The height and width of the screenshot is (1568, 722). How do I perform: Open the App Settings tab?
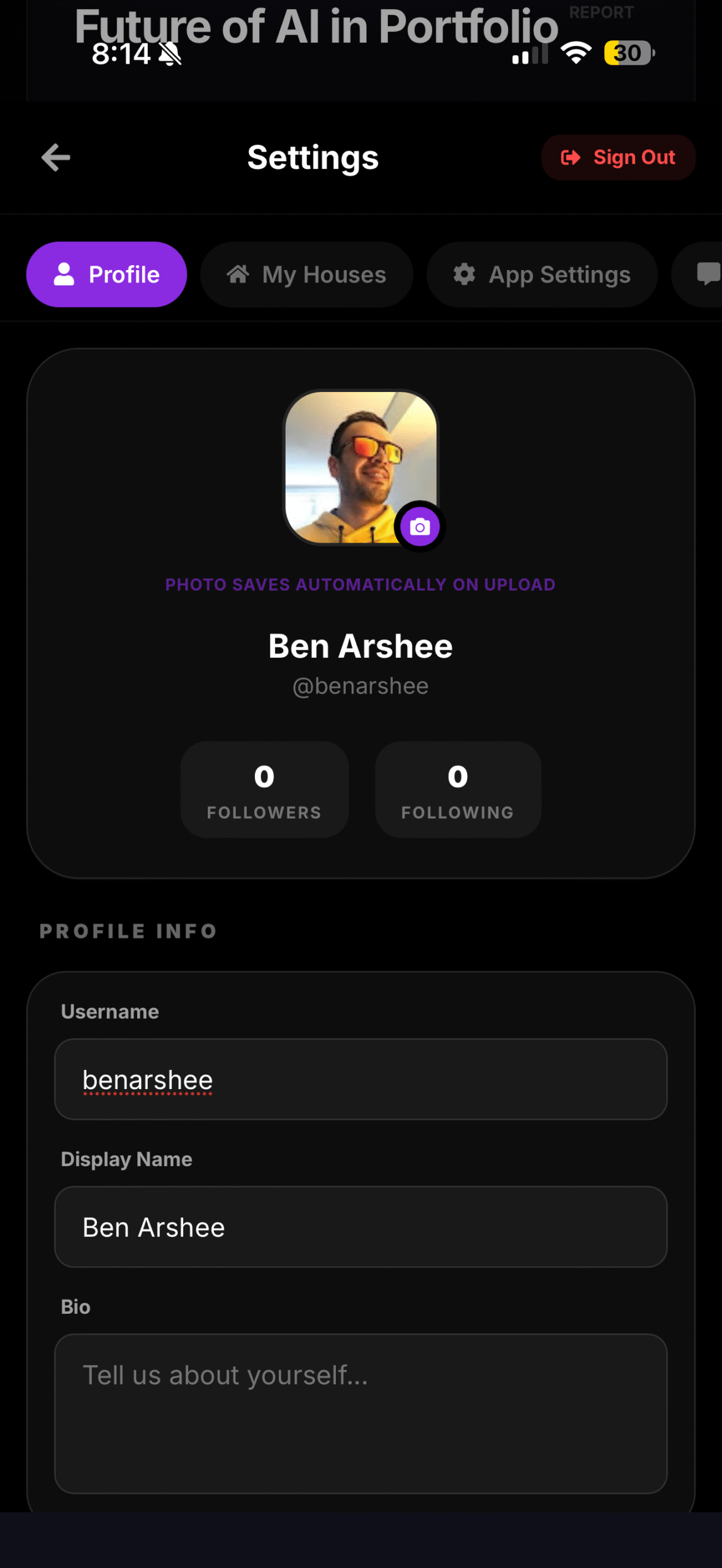pos(542,274)
